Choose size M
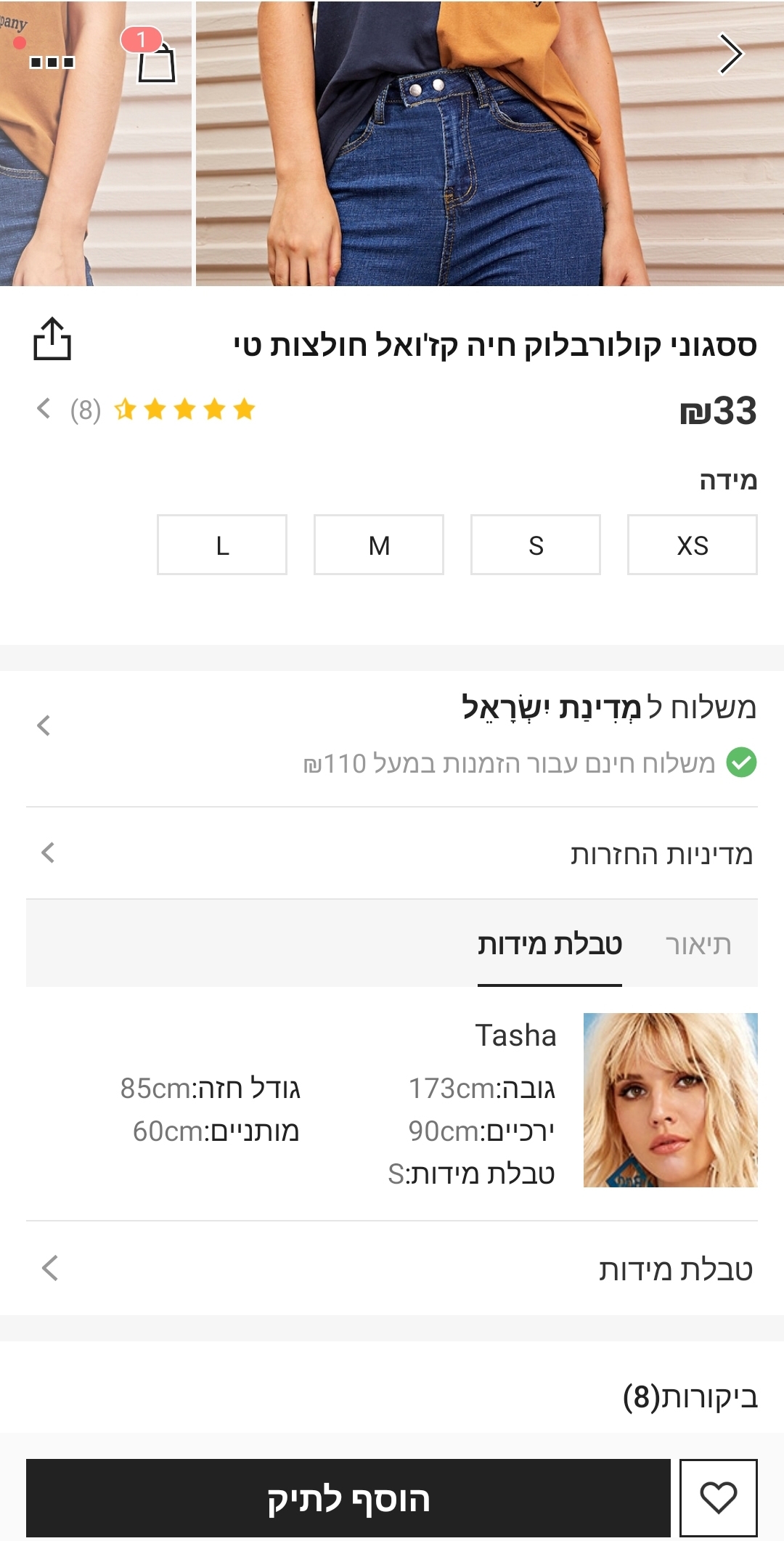The width and height of the screenshot is (784, 1541). tap(378, 545)
